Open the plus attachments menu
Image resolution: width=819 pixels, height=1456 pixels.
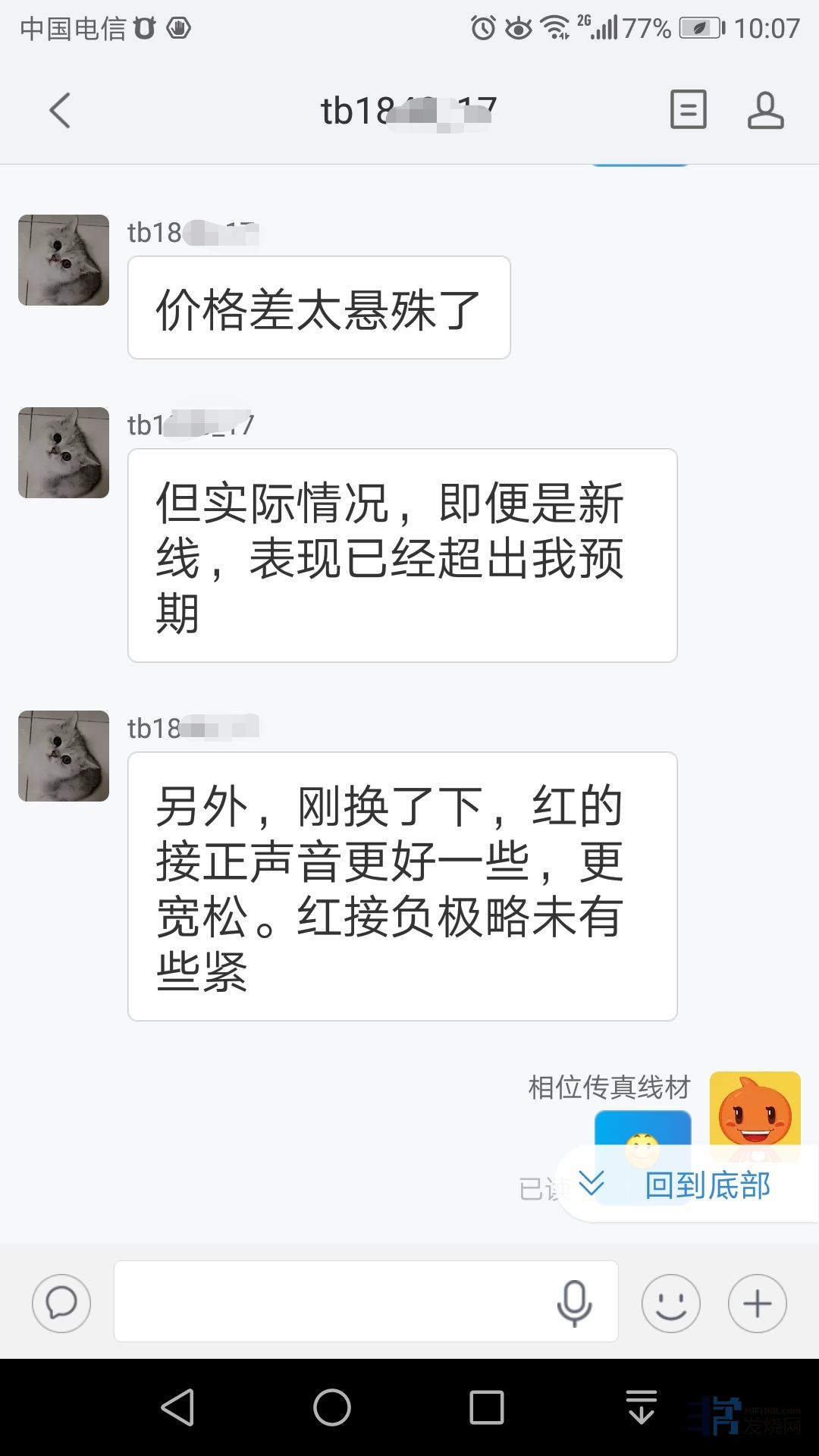[757, 1304]
